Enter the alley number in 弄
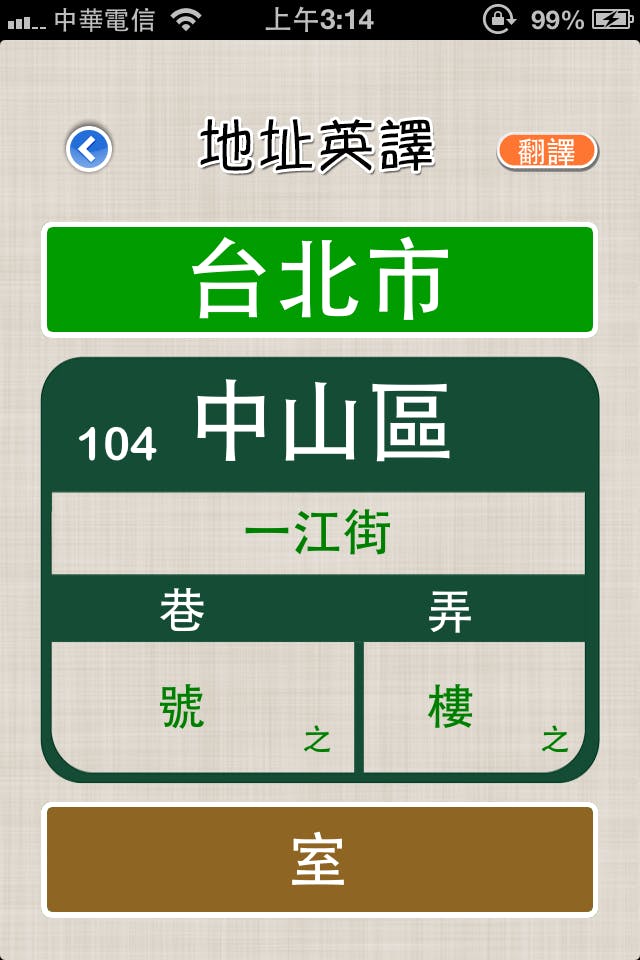The height and width of the screenshot is (960, 640). pos(450,609)
